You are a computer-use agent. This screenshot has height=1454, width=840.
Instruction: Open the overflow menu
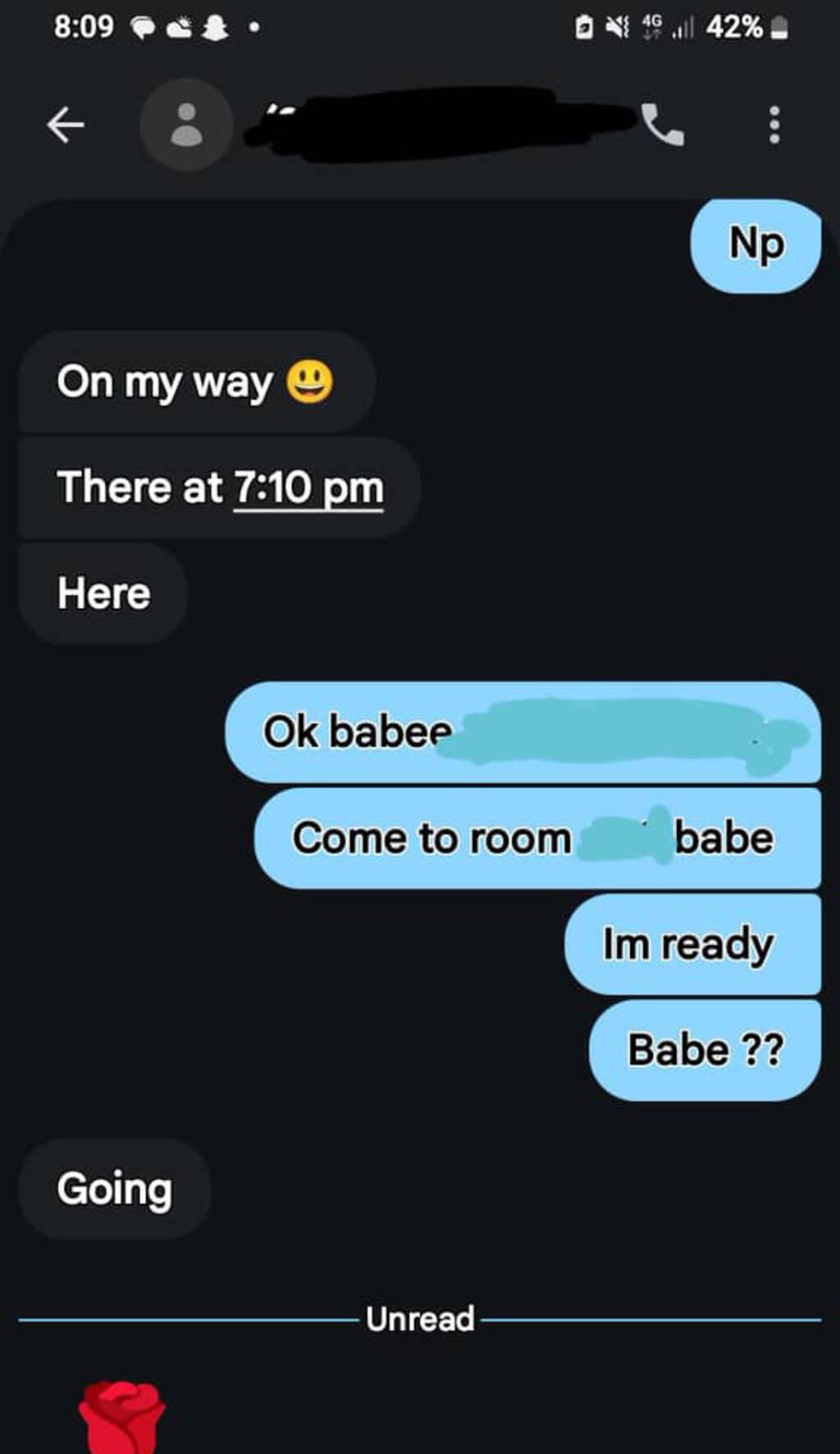(774, 126)
